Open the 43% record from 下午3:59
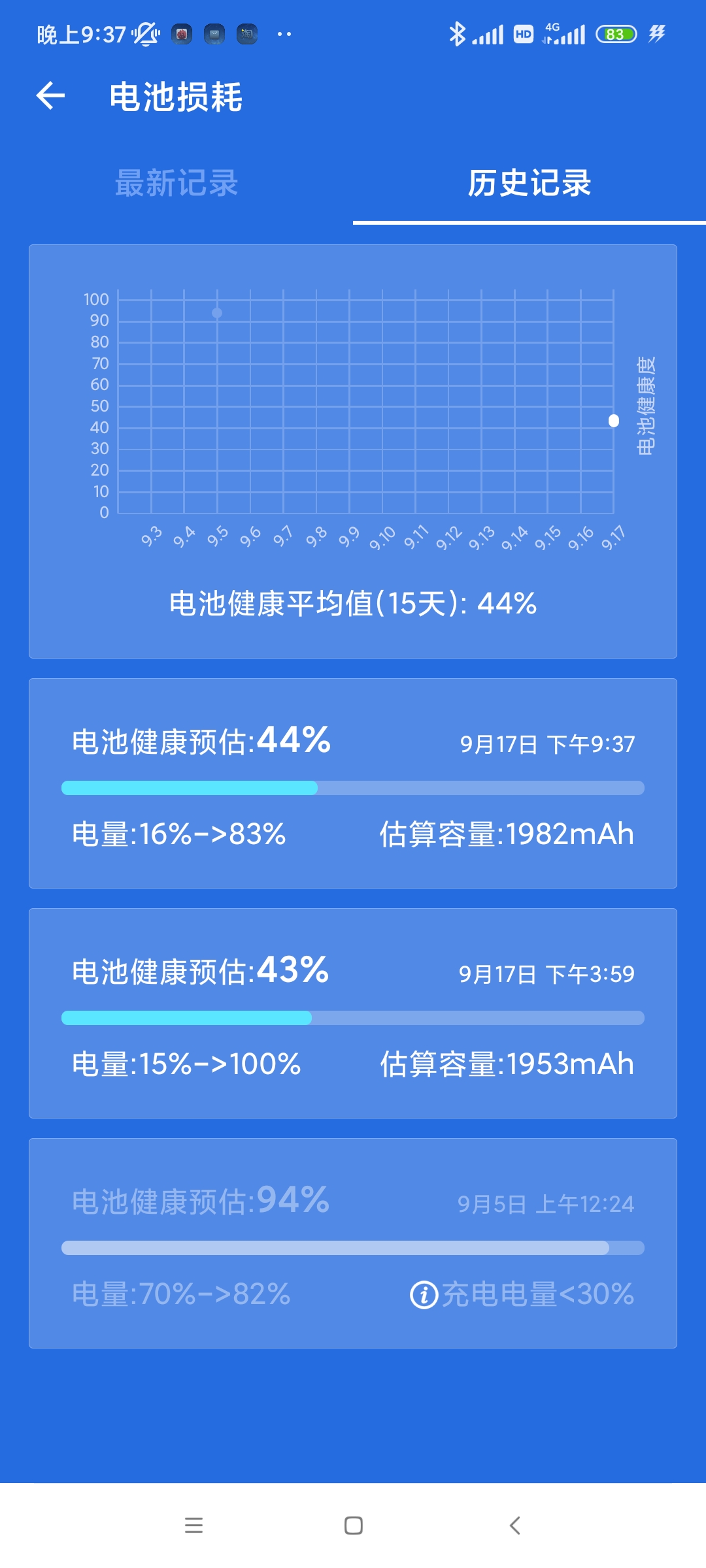706x1568 pixels. [x=353, y=1013]
